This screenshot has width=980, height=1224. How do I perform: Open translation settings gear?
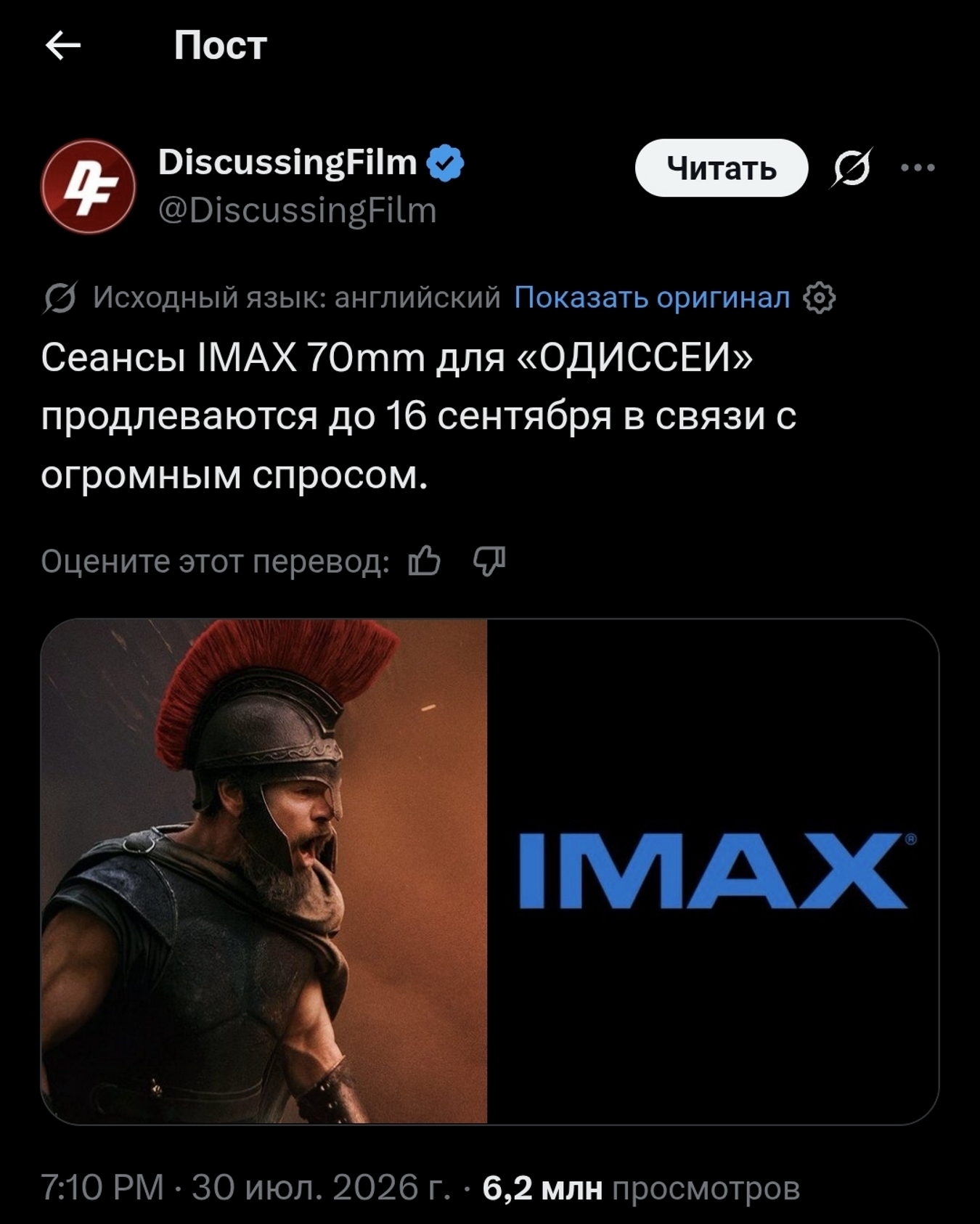[x=820, y=298]
